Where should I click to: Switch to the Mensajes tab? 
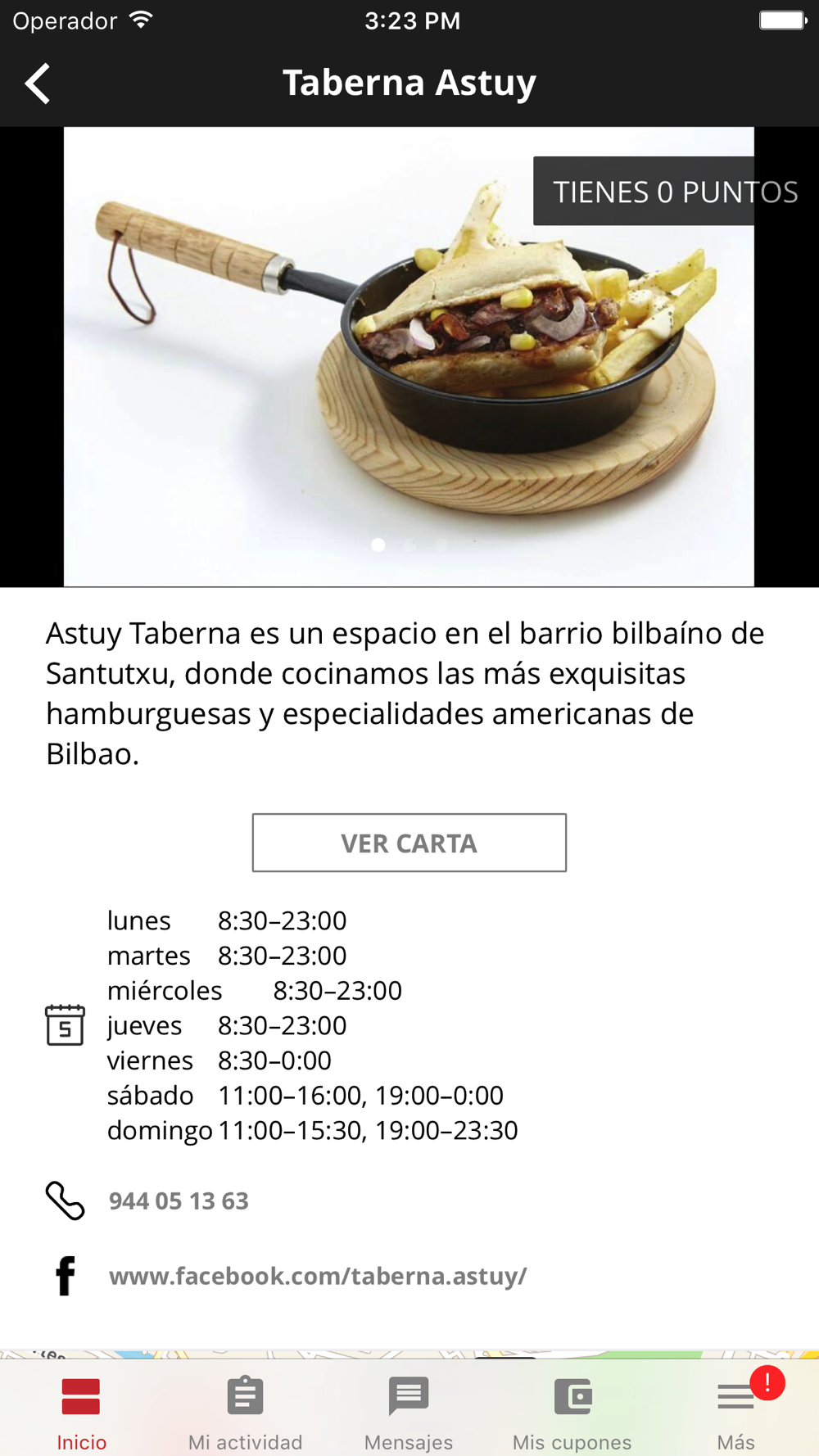(x=409, y=1412)
